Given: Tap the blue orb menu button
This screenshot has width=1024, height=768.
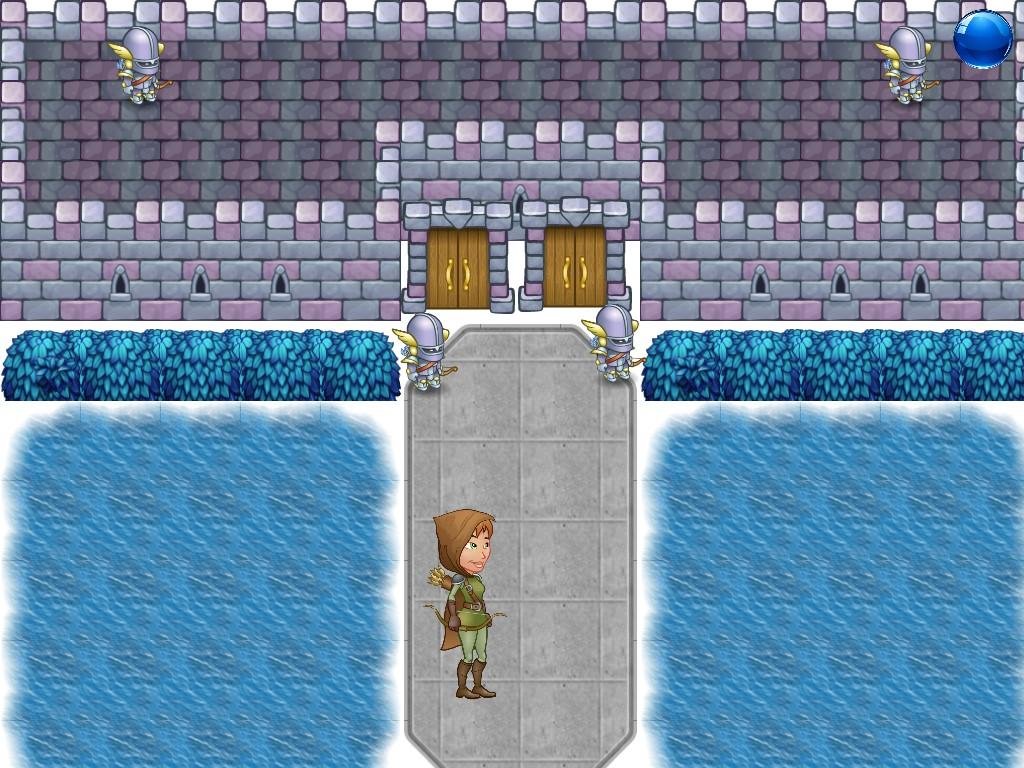Looking at the screenshot, I should click(983, 40).
